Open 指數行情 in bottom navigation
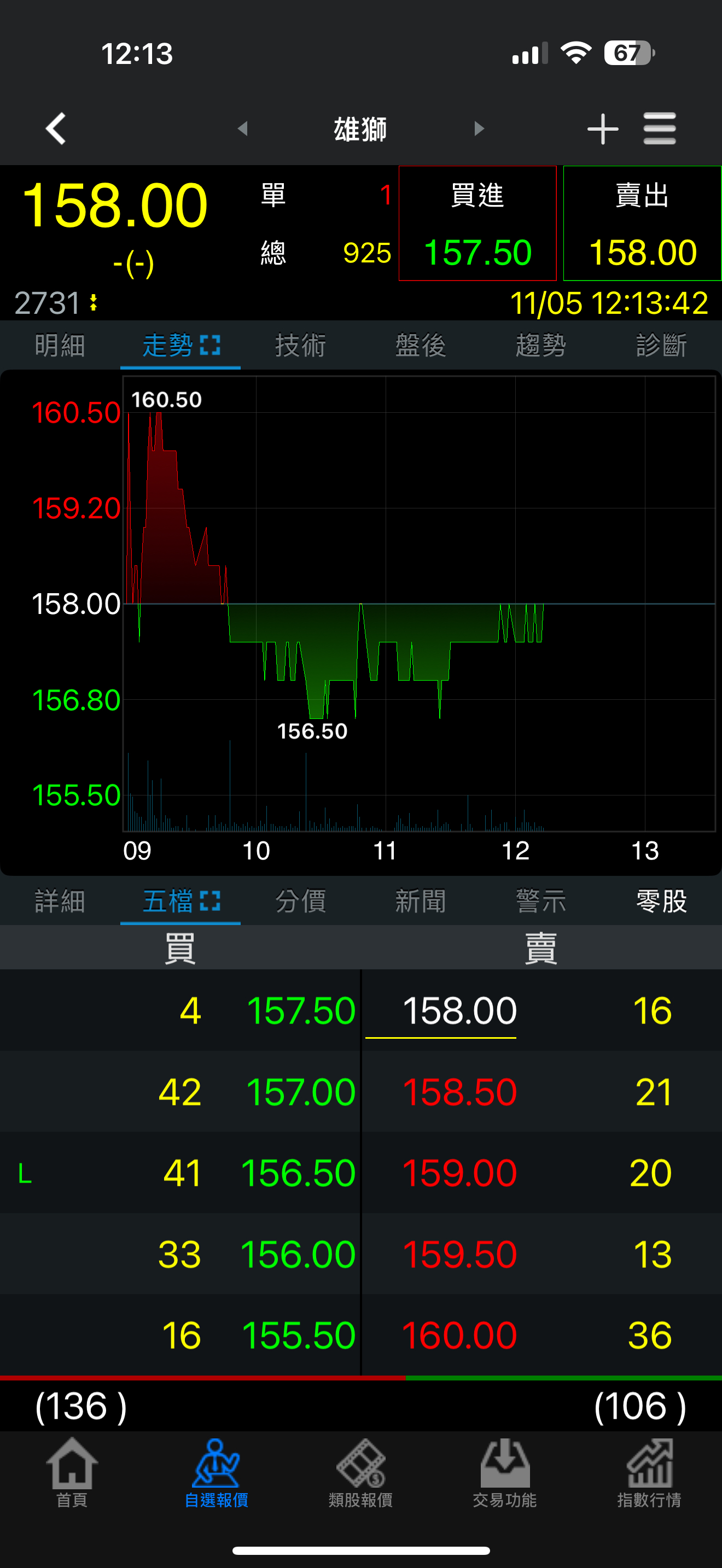This screenshot has width=722, height=1568. click(649, 1473)
